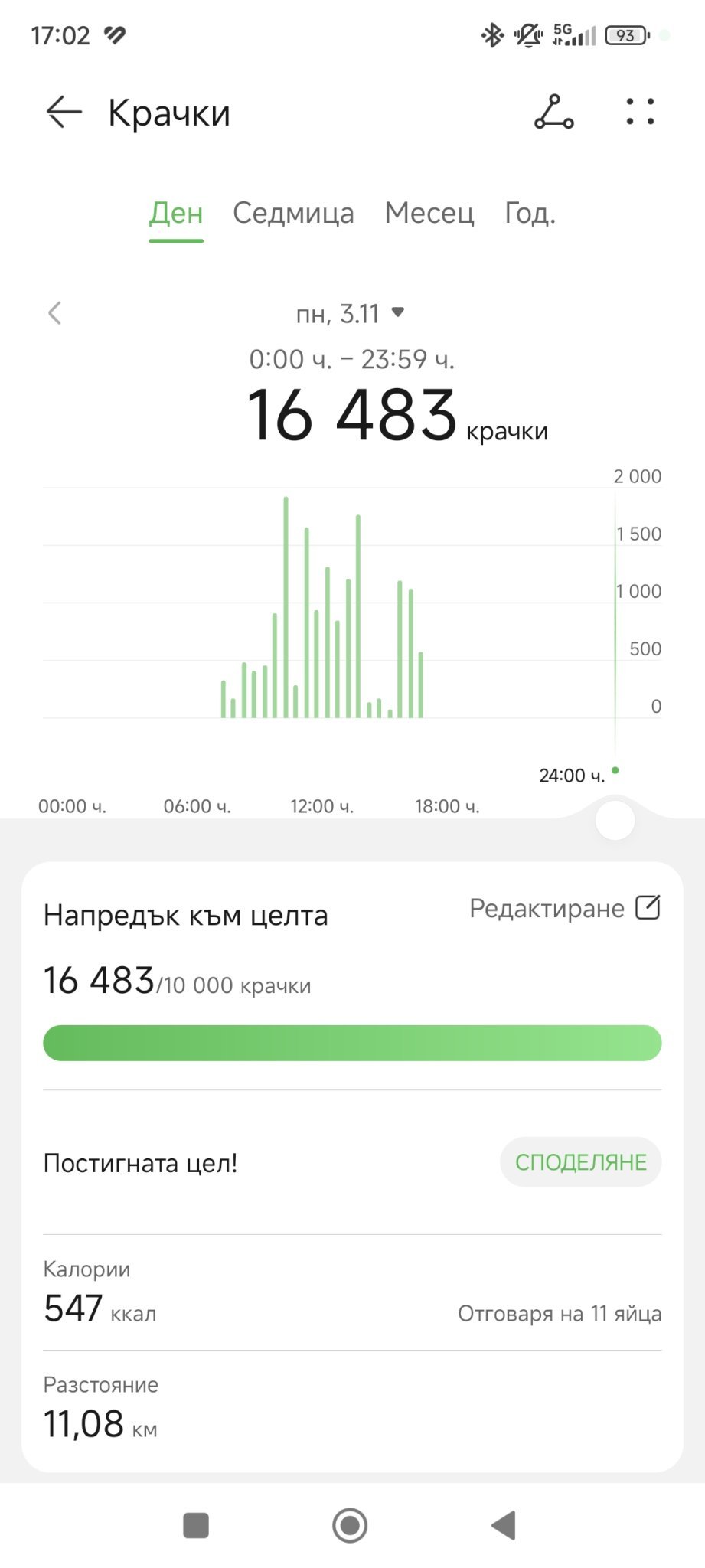Tap the chart's round time handle
The image size is (705, 1568).
615,821
